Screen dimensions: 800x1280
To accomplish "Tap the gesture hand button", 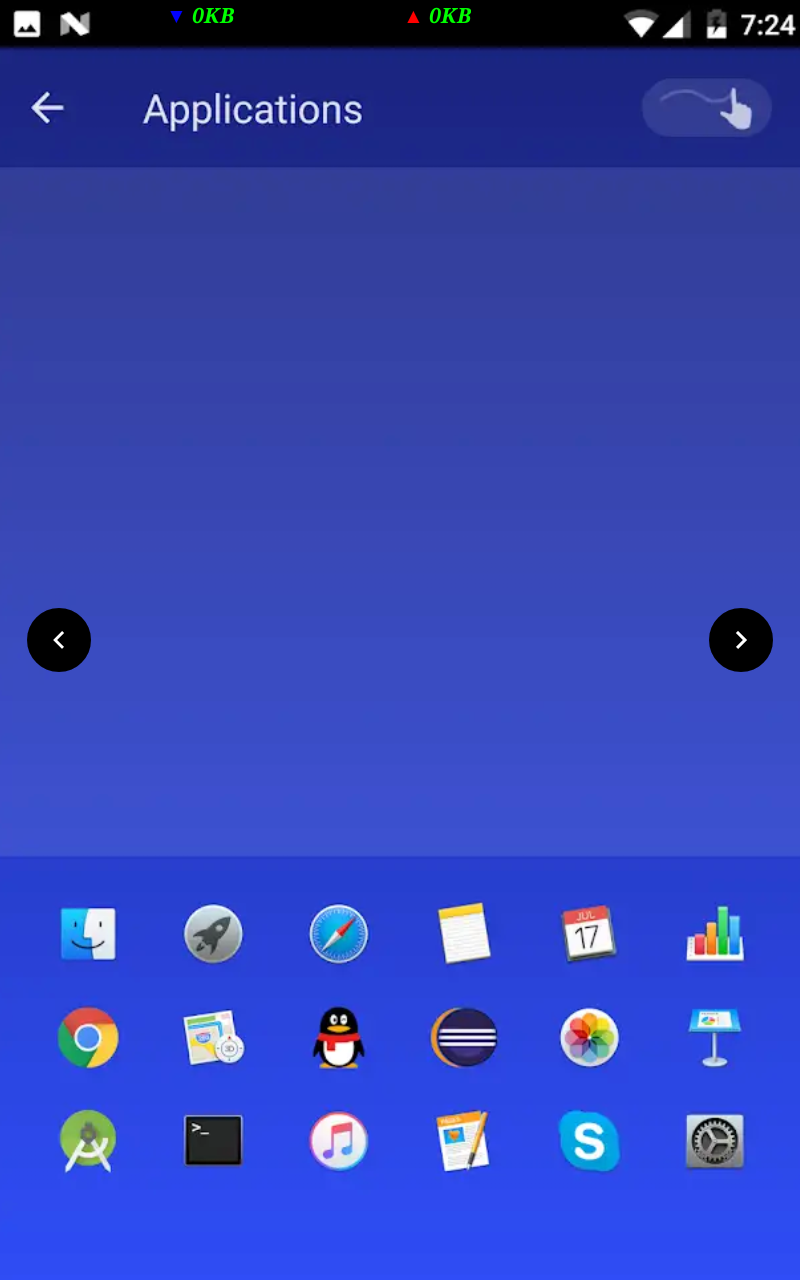I will pyautogui.click(x=707, y=108).
